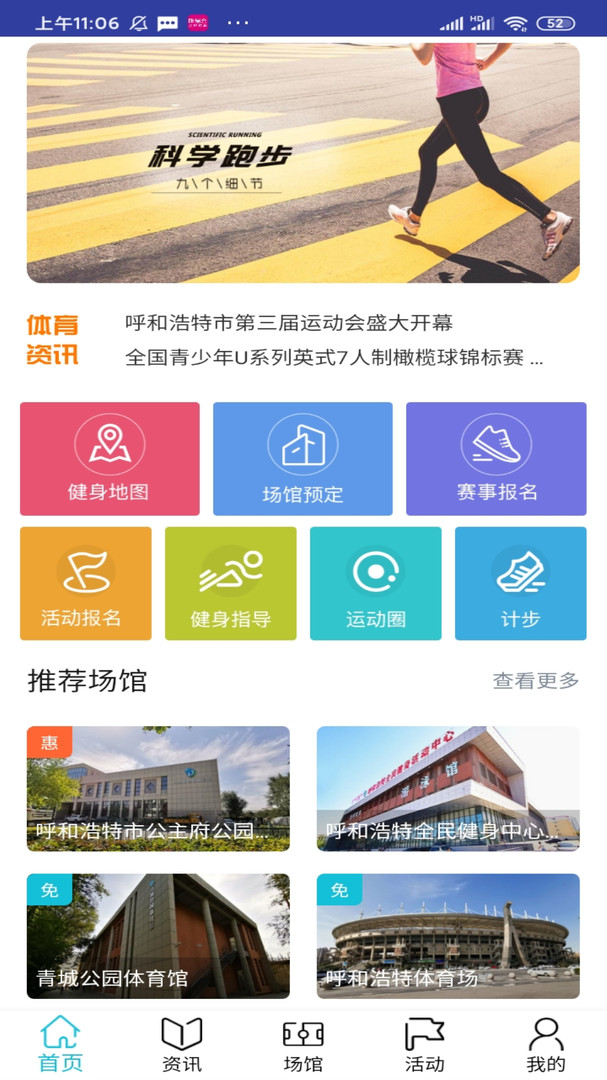
Task: View 青城公园体育馆 venue
Action: [158, 936]
